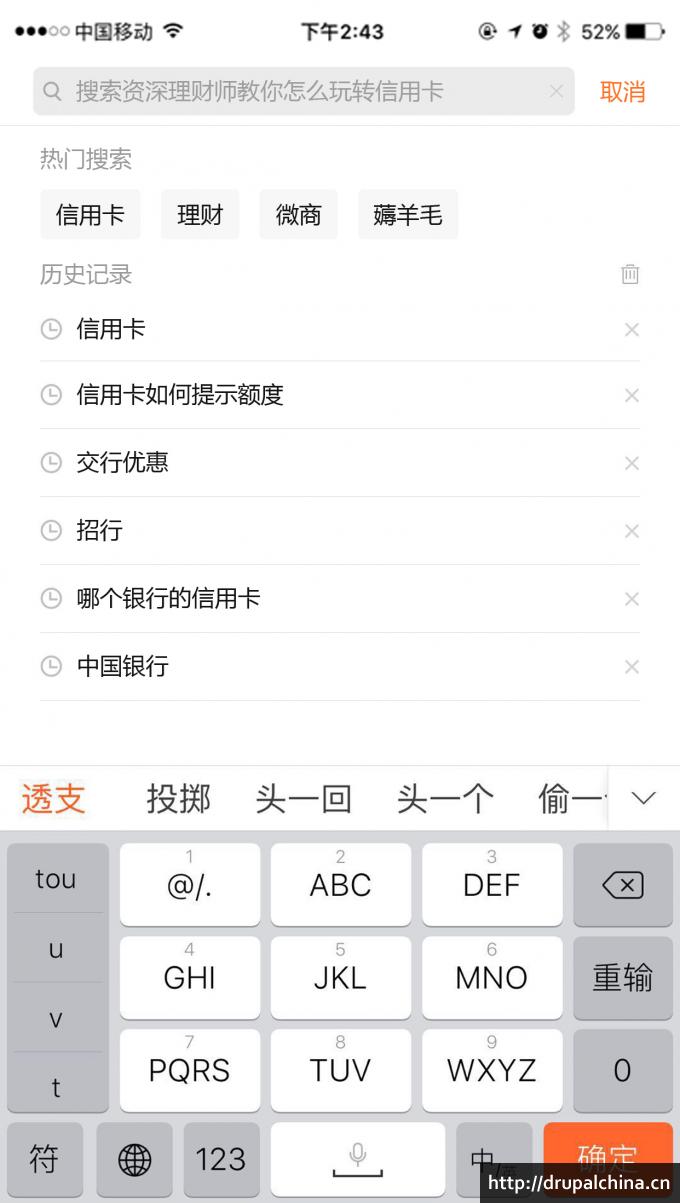The image size is (680, 1203).
Task: Tap the keyboard backspace key
Action: coord(622,885)
